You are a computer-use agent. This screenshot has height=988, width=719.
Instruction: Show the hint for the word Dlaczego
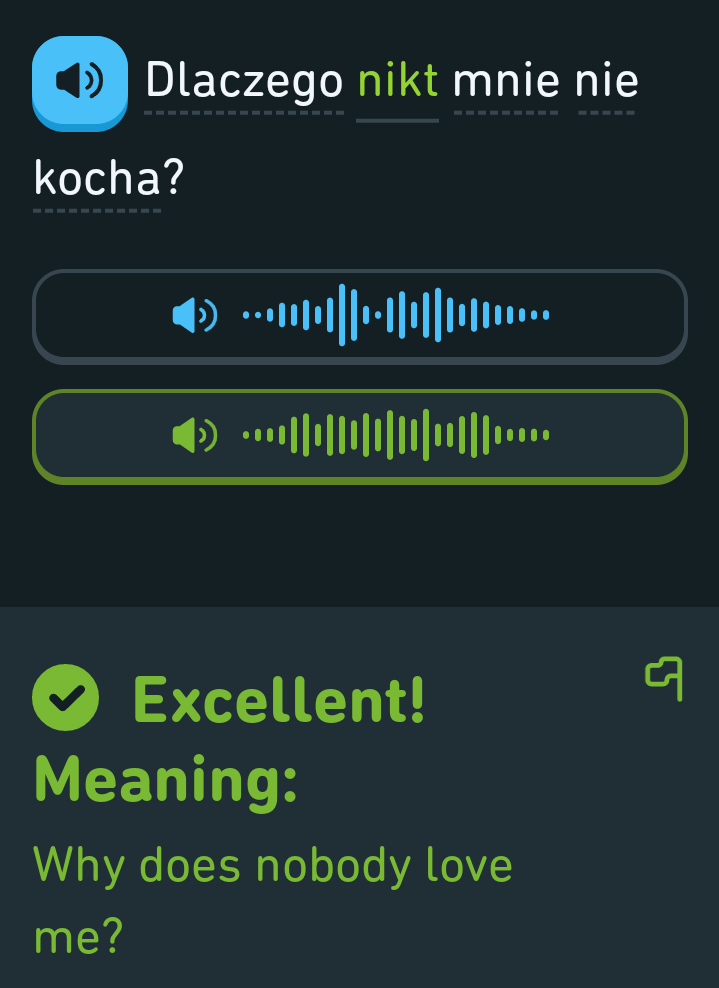(x=244, y=81)
